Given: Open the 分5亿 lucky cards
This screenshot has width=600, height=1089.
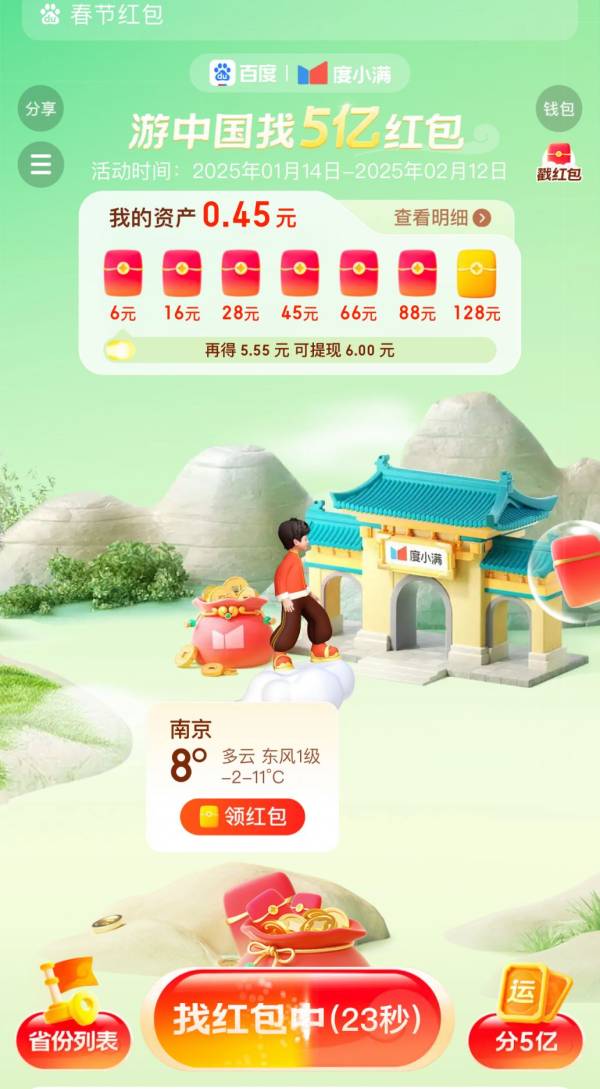Looking at the screenshot, I should click(x=525, y=1030).
